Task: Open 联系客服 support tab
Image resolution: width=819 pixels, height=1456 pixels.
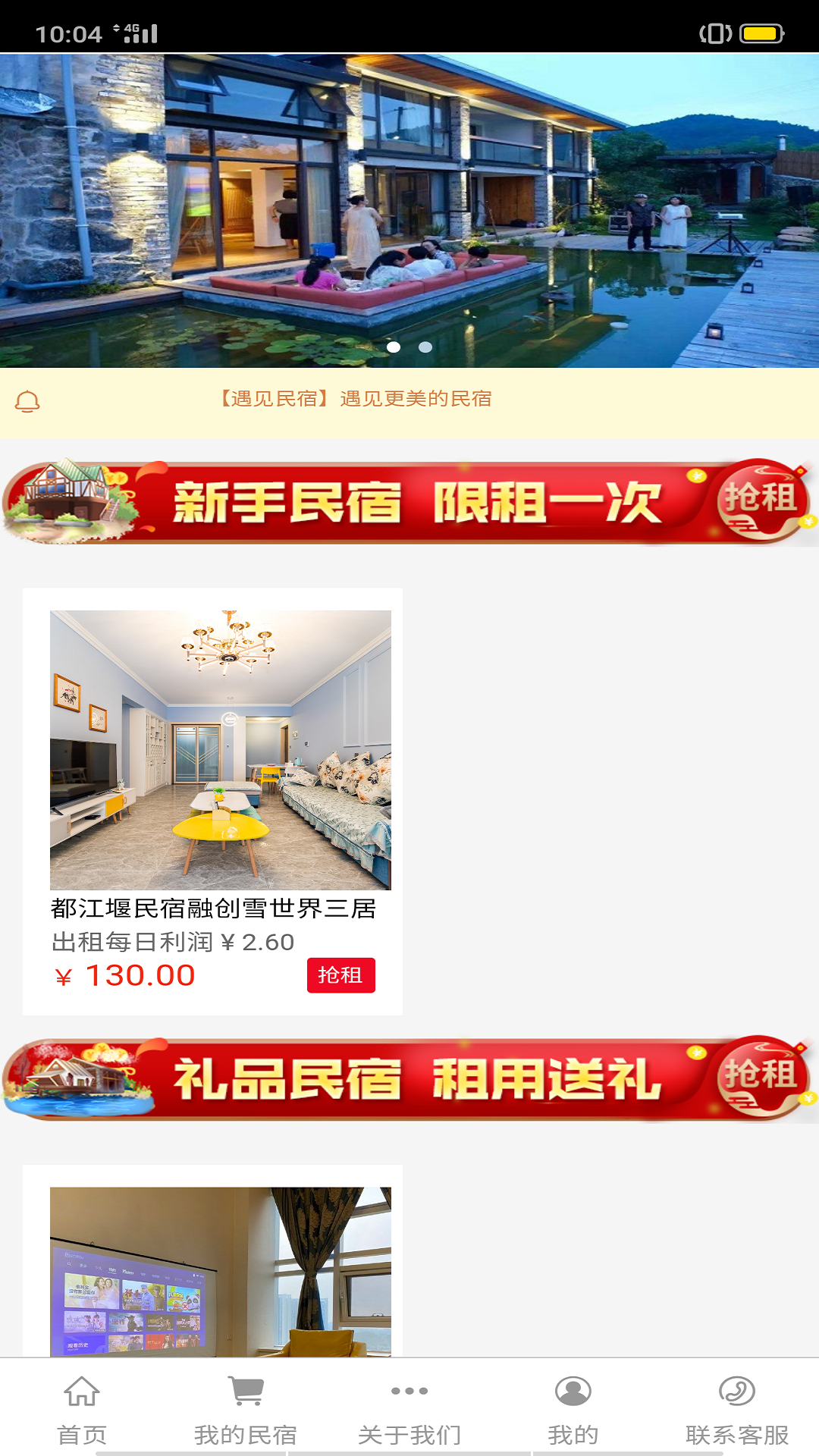Action: [737, 1409]
